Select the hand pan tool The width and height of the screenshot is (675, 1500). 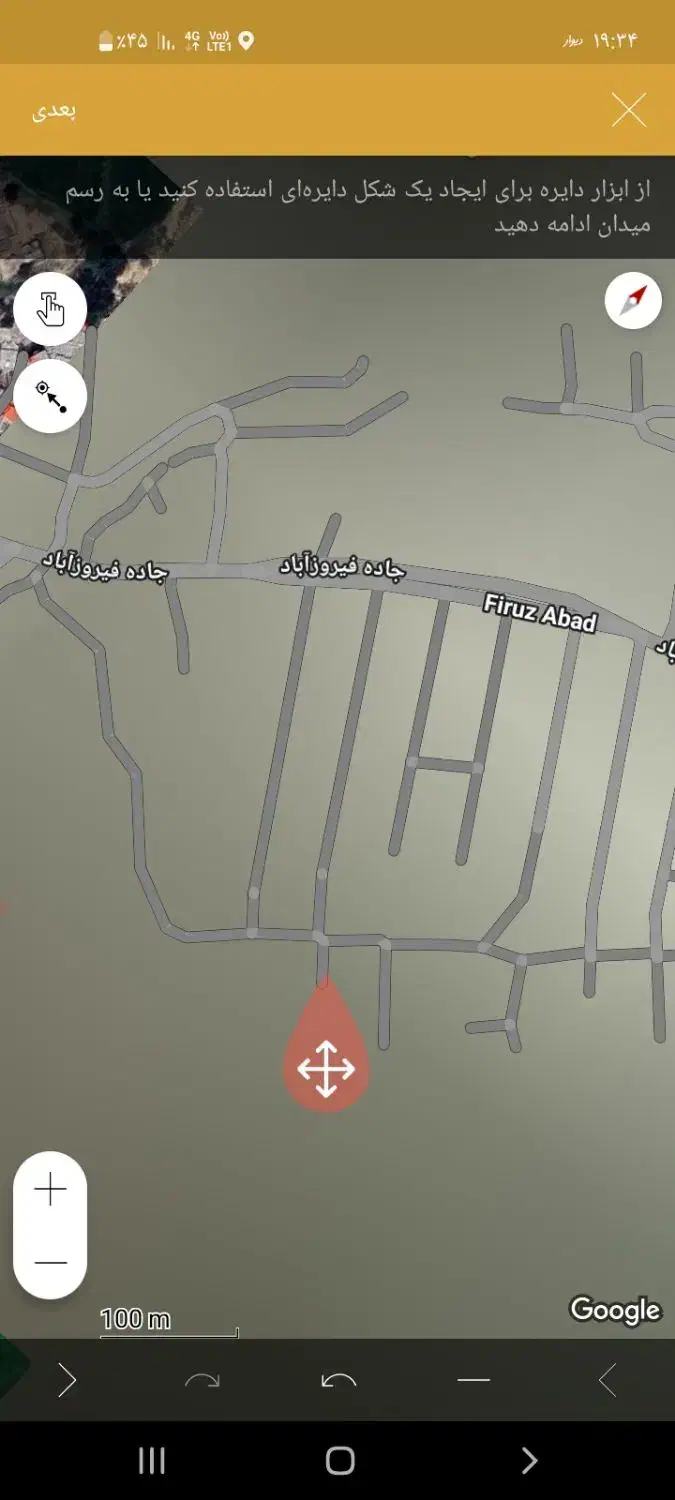pos(50,309)
